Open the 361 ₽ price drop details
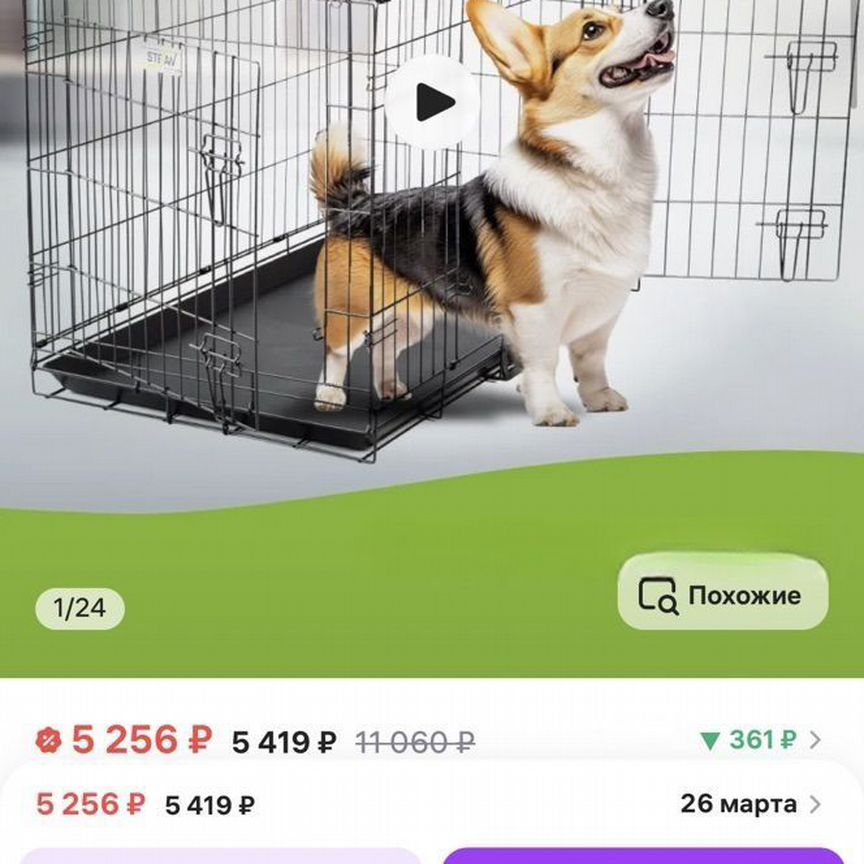 click(x=762, y=740)
